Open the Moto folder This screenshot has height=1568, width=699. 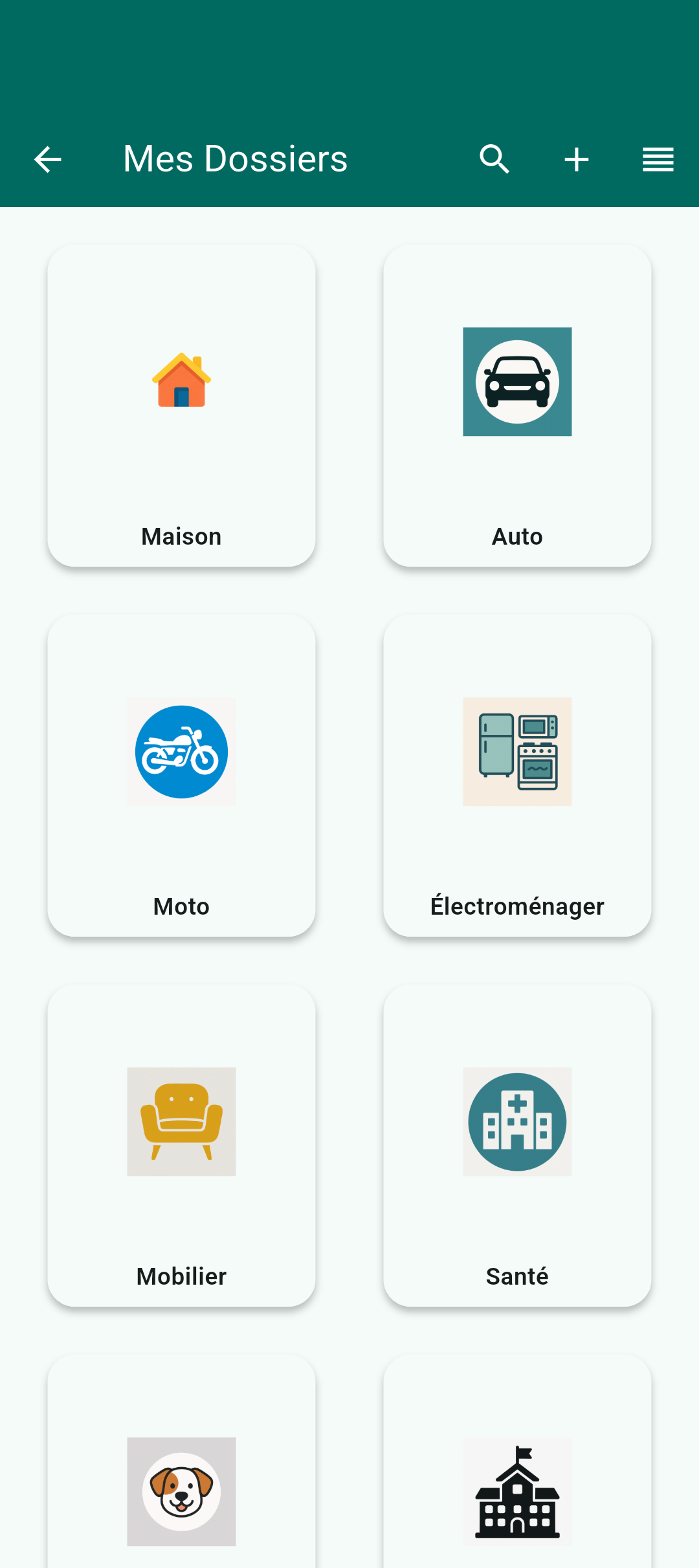[181, 776]
